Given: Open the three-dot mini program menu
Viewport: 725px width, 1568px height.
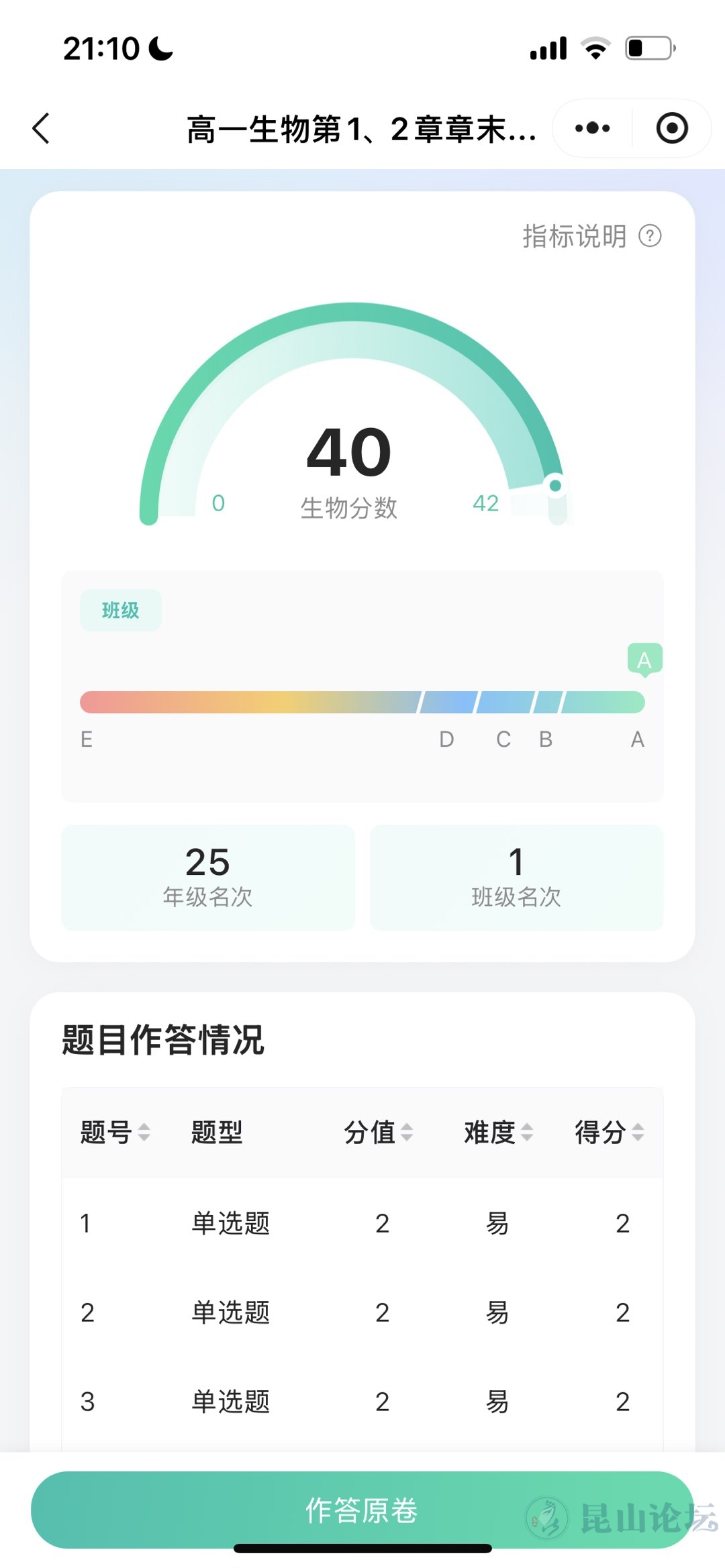Looking at the screenshot, I should click(x=592, y=128).
